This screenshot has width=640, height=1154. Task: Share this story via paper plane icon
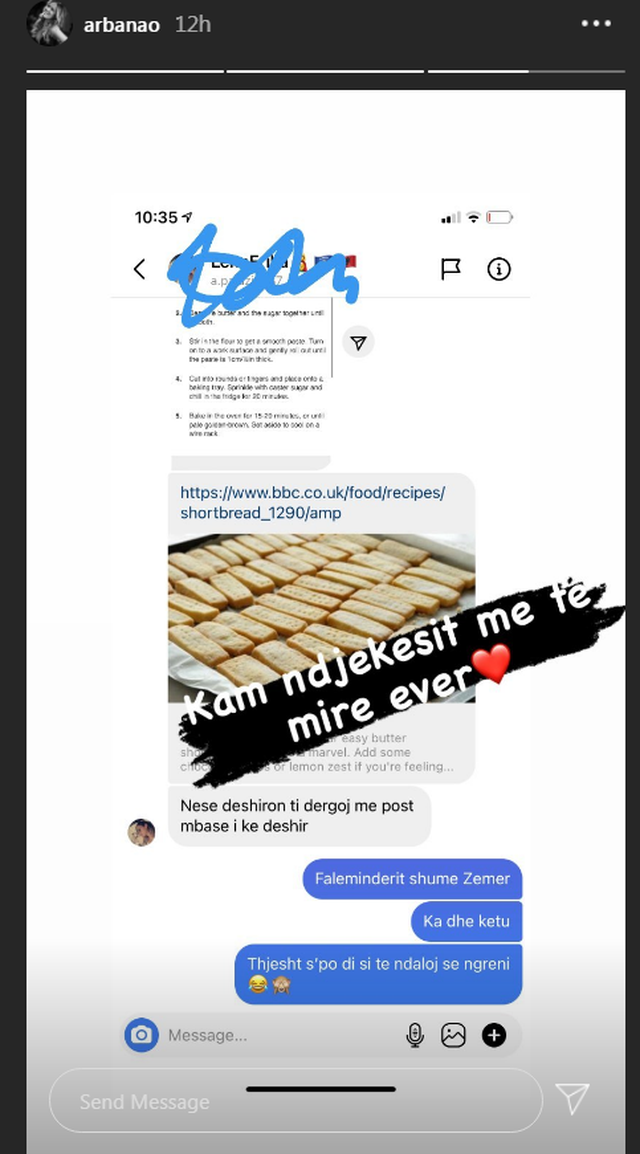pyautogui.click(x=572, y=1099)
